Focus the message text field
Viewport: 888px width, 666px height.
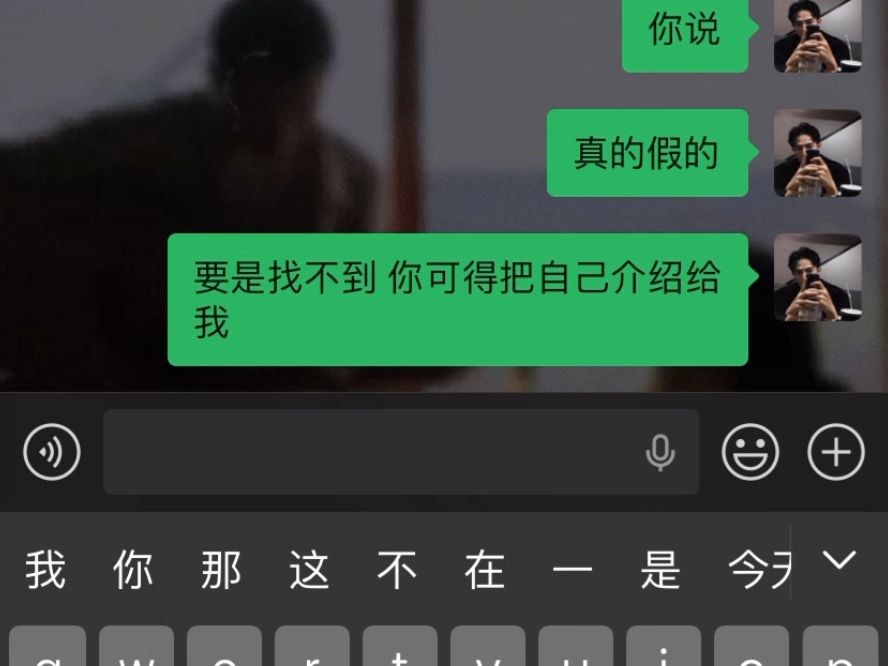(370, 452)
